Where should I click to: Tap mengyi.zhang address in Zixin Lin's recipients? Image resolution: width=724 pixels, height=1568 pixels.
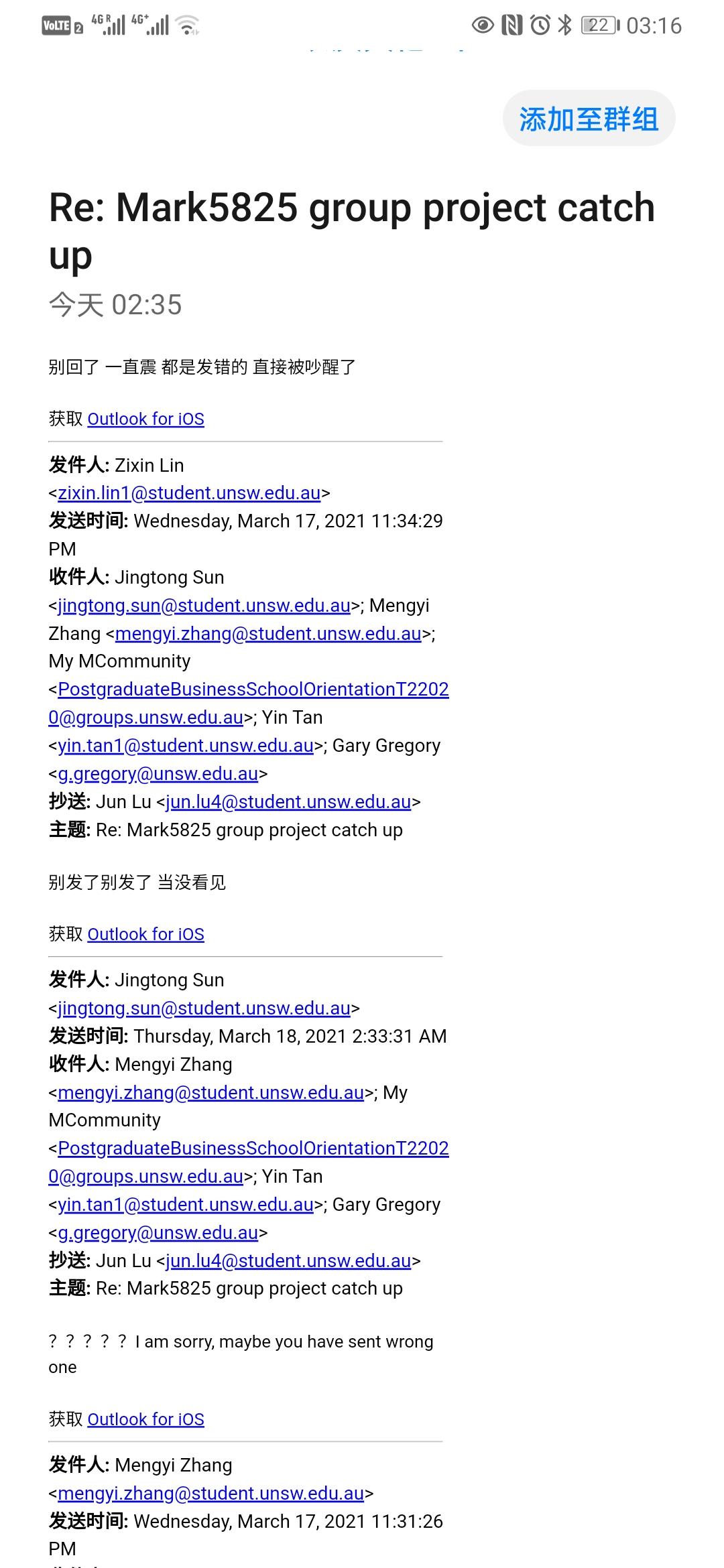click(x=268, y=634)
